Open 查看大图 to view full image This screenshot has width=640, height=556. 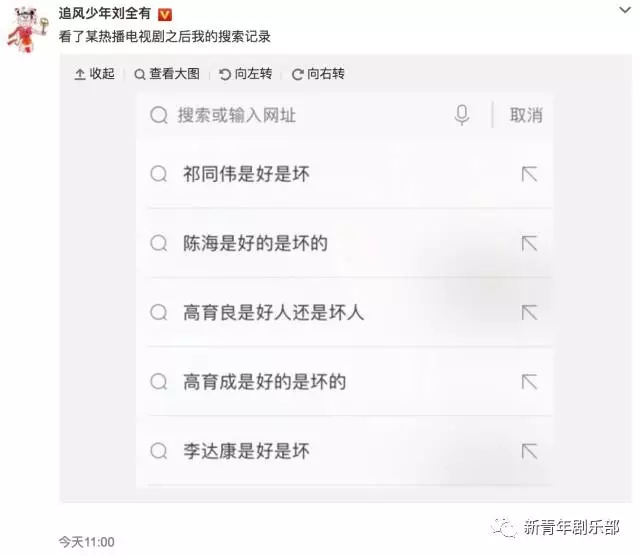point(167,74)
